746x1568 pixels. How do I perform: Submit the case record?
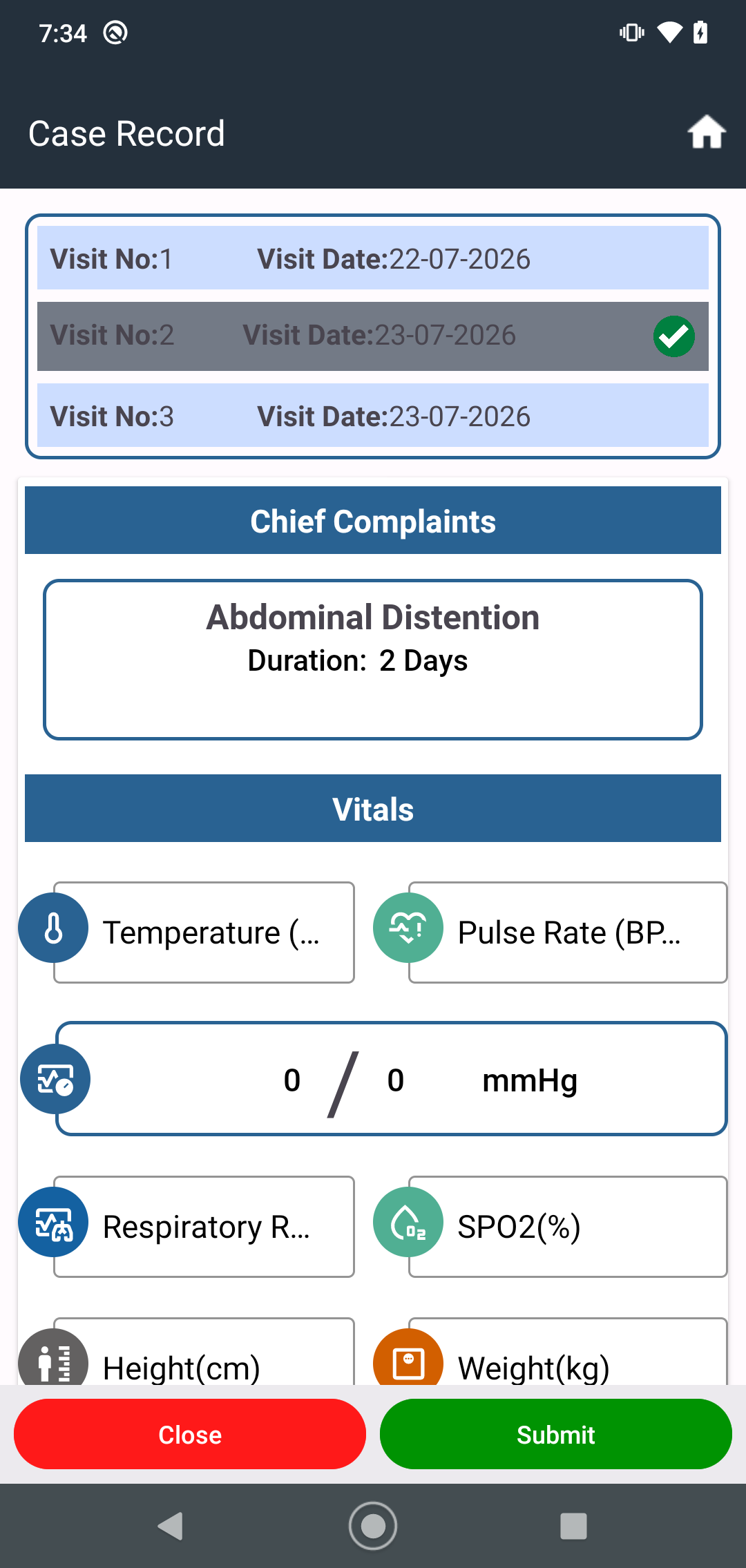pos(556,1435)
